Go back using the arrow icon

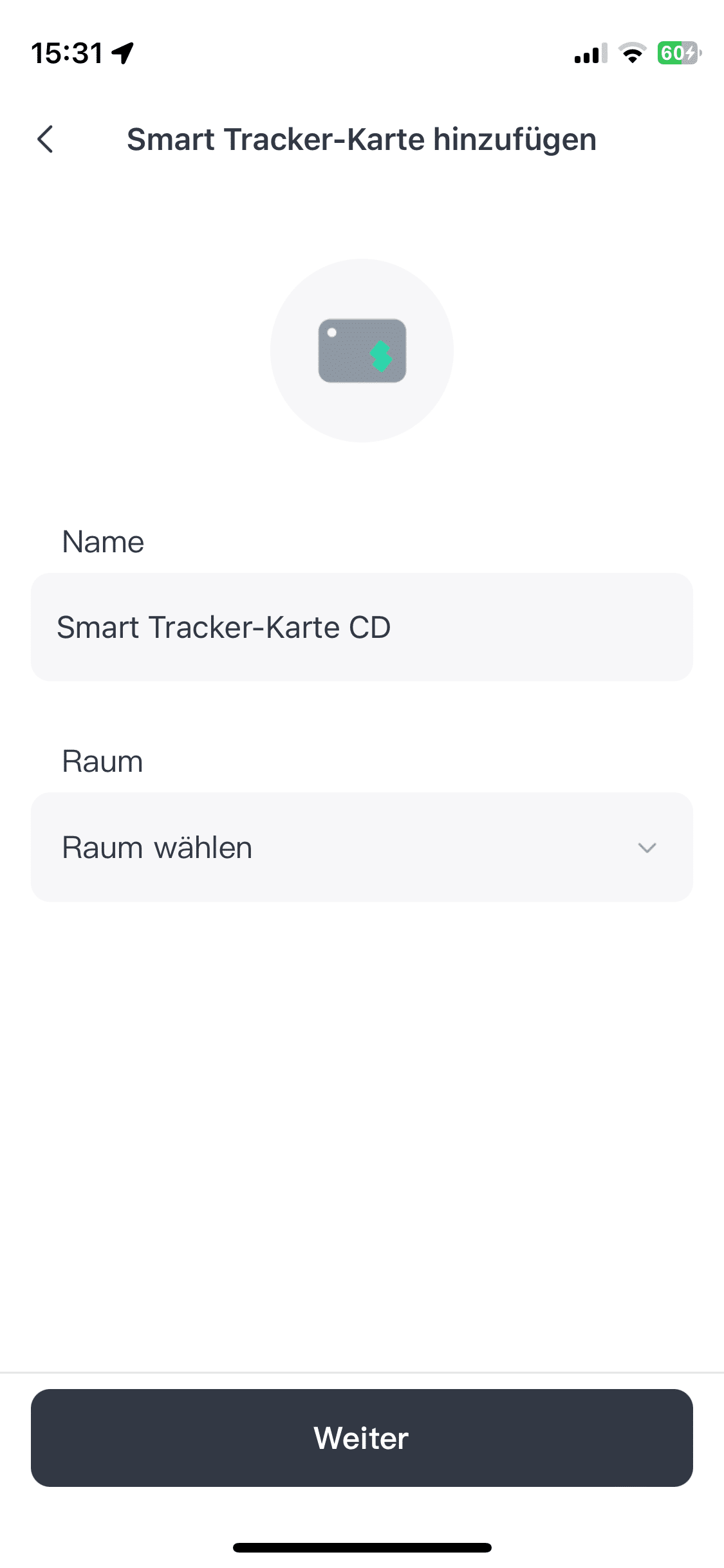[x=45, y=139]
